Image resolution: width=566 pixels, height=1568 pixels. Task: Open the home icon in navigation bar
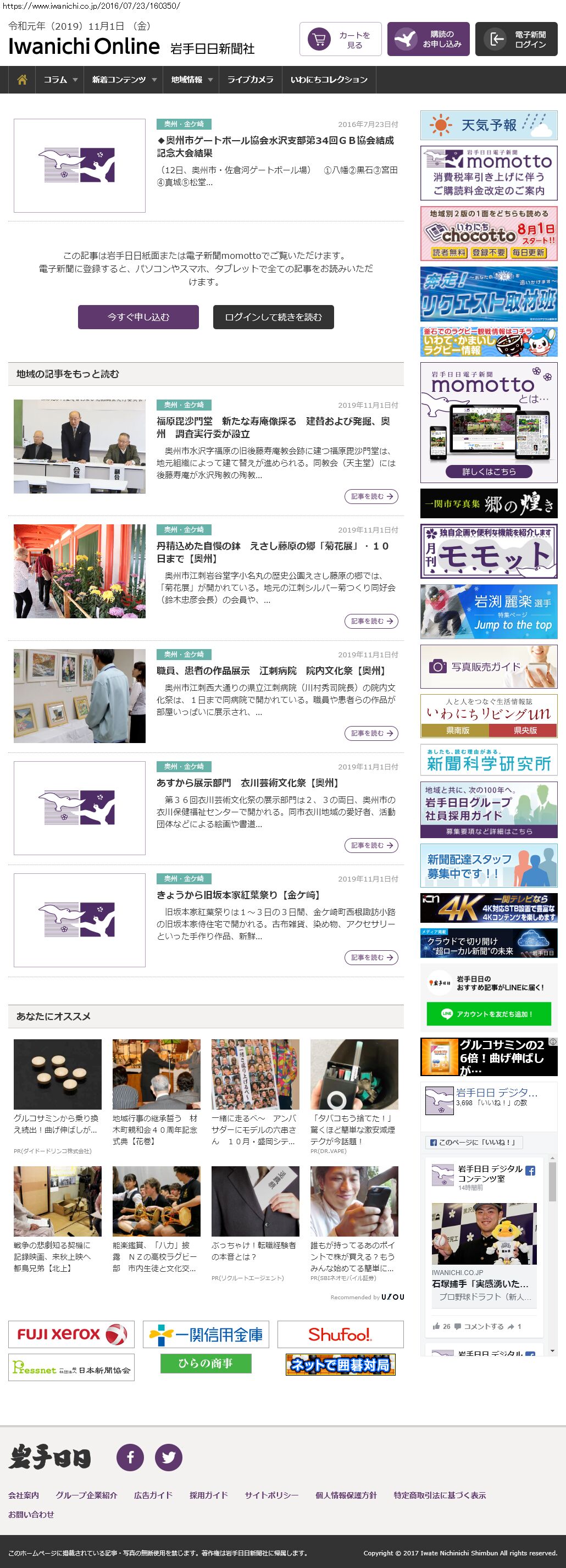click(22, 80)
